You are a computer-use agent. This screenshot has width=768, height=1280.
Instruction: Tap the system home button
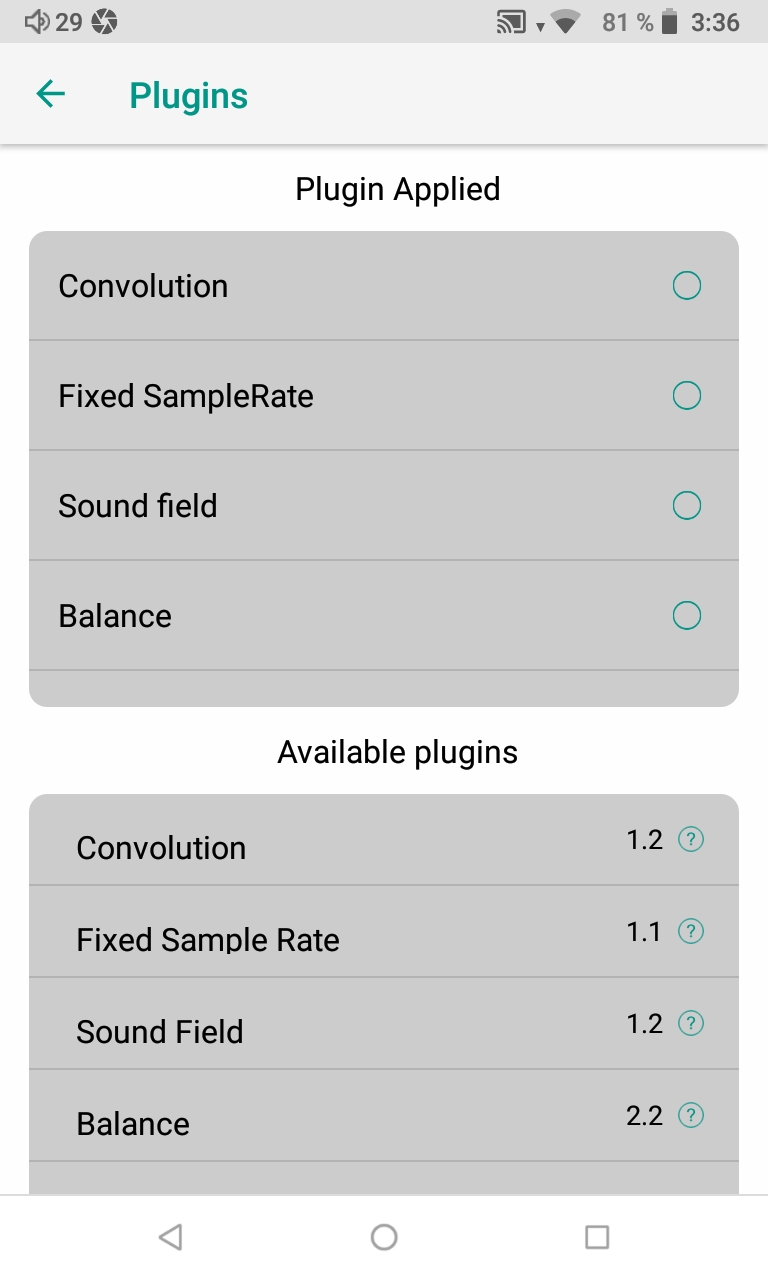point(384,1238)
